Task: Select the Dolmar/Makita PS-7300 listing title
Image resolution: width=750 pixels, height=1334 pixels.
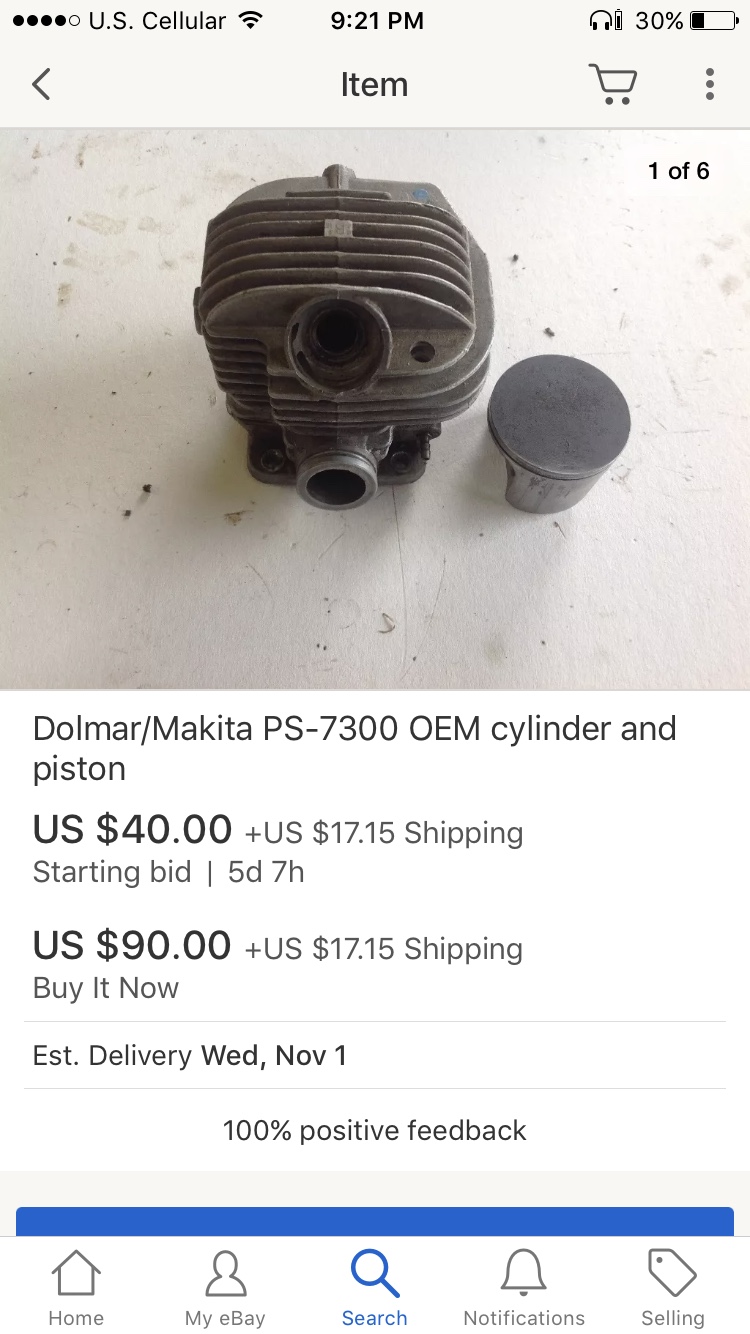Action: tap(355, 748)
